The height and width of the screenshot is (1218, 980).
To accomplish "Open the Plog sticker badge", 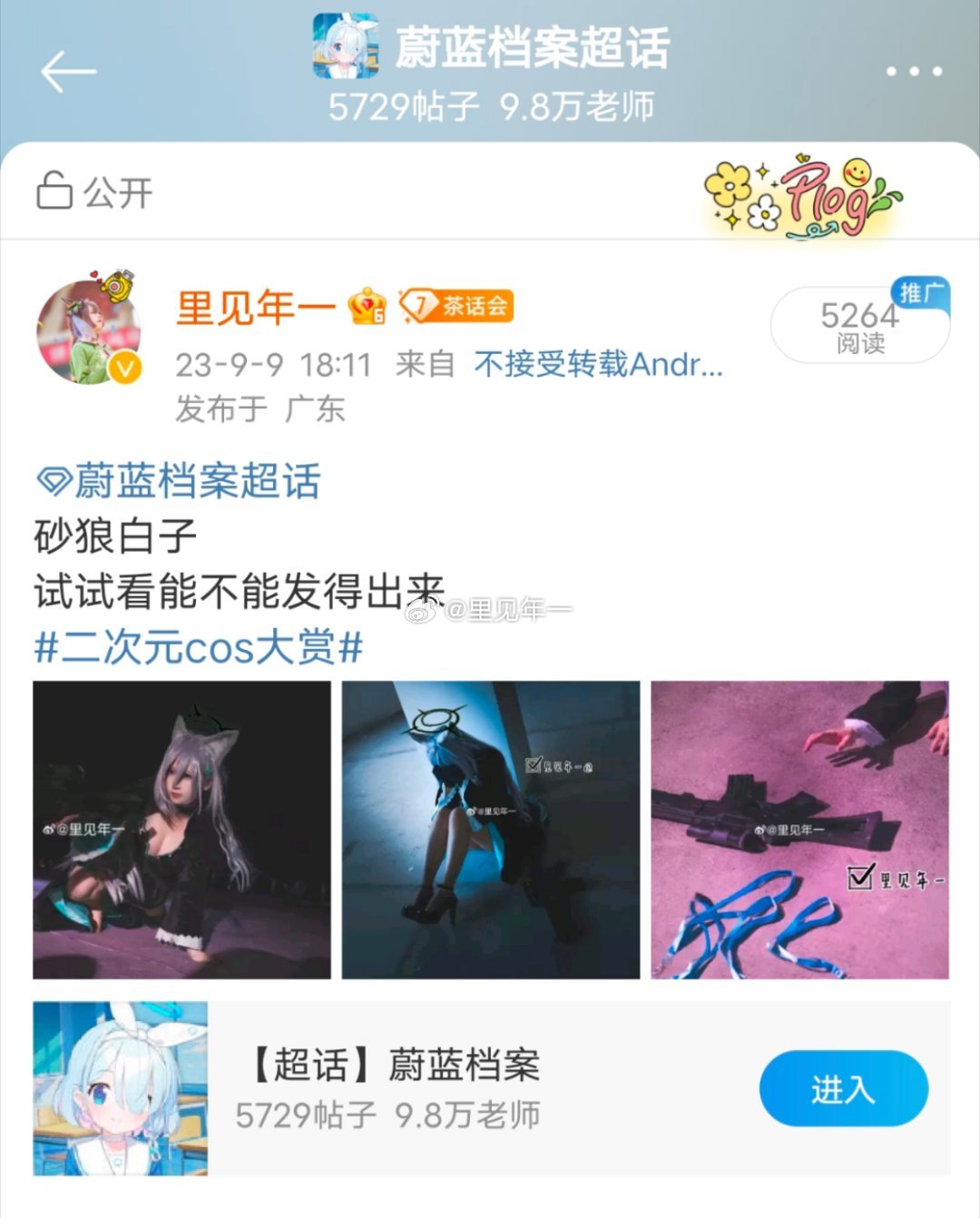I will click(x=801, y=197).
